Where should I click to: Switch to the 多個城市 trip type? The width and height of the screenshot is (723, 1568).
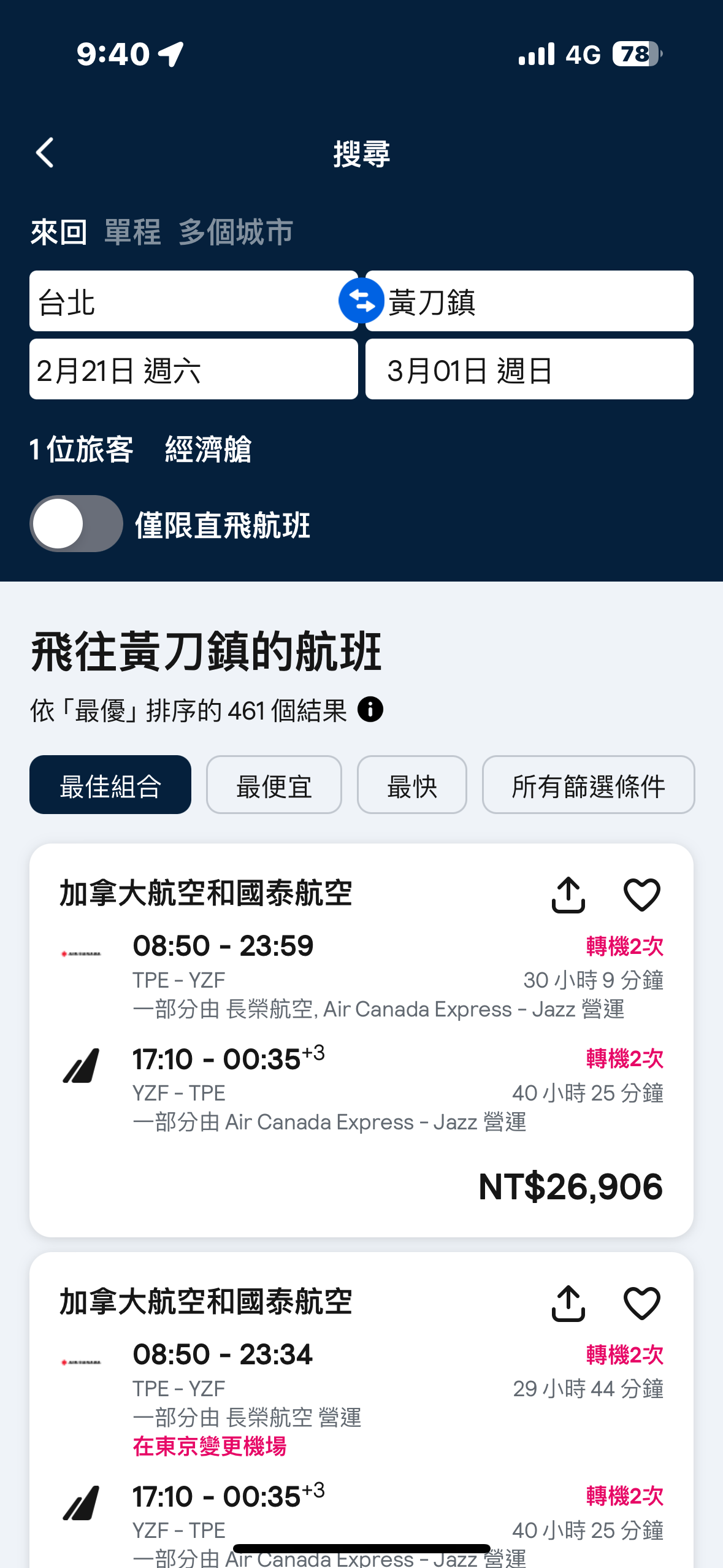point(235,233)
